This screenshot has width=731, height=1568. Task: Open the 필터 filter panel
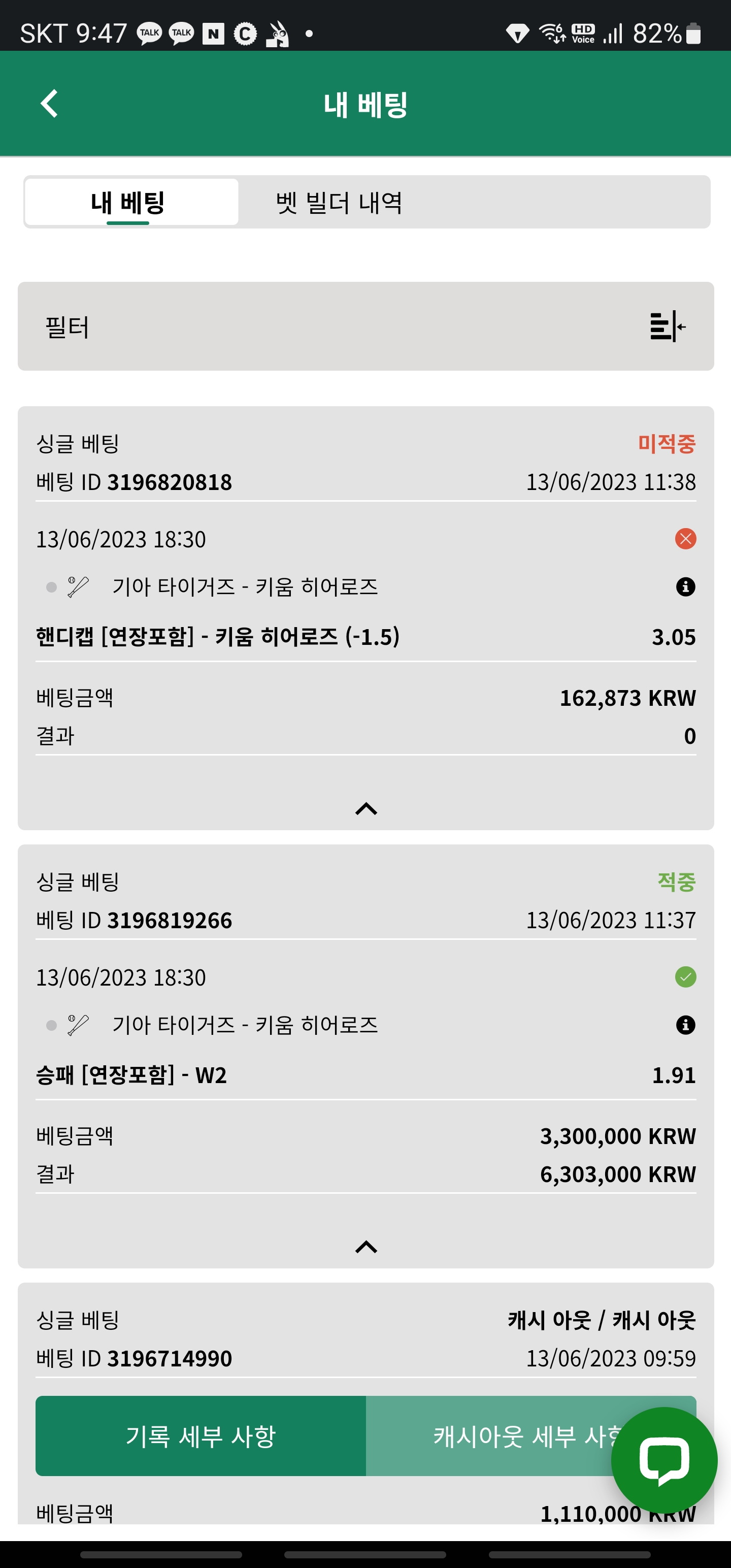coord(667,326)
